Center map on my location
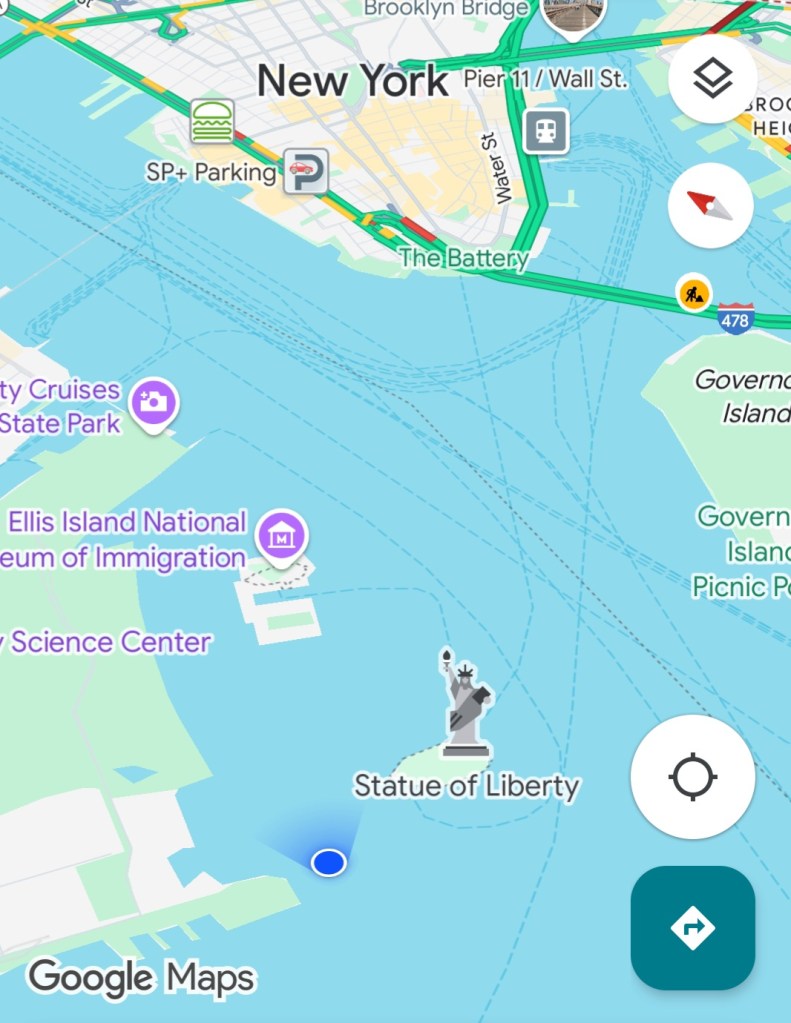This screenshot has height=1023, width=791. (692, 777)
